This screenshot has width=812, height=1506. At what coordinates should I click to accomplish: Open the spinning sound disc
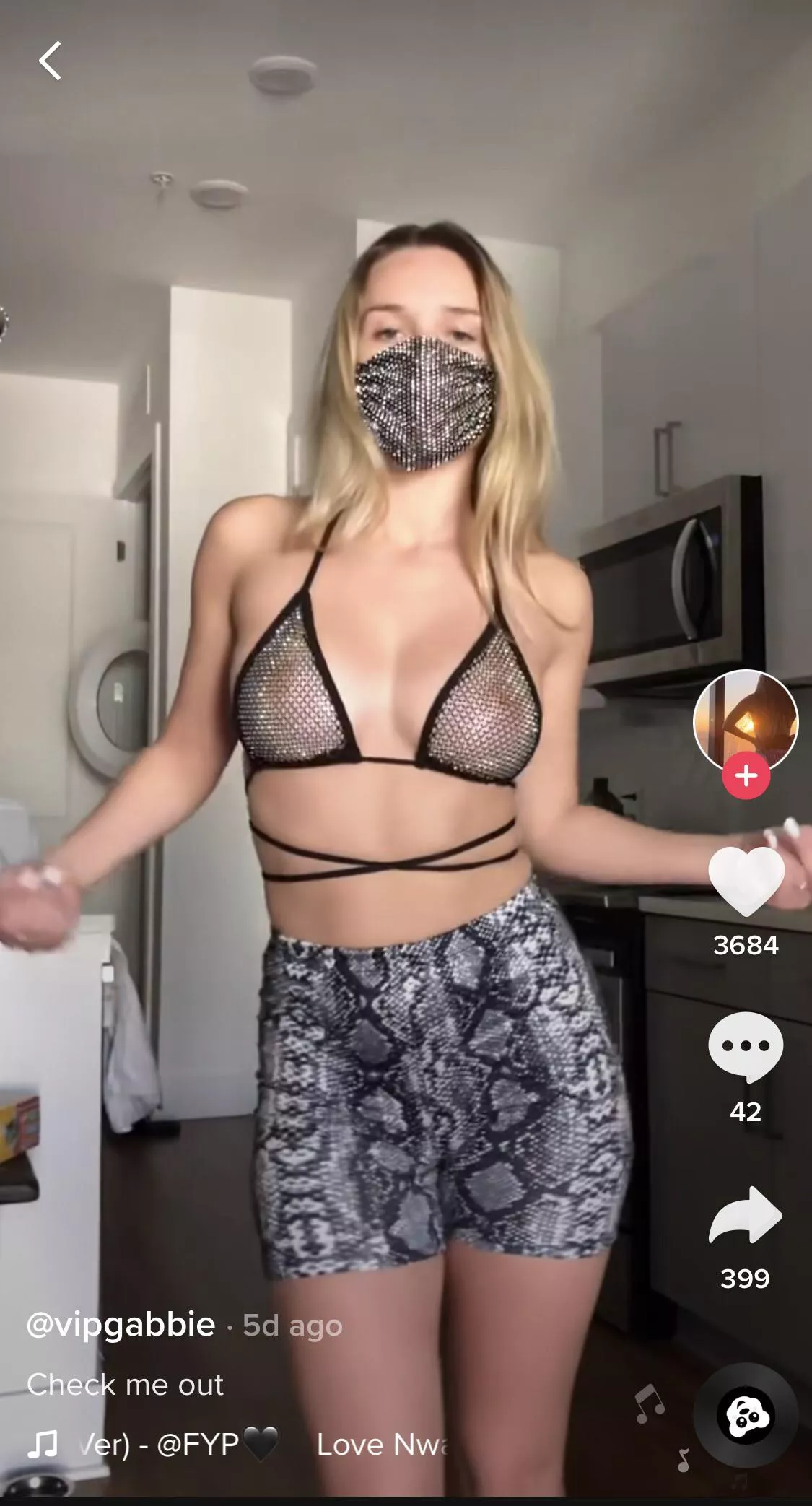click(x=746, y=1415)
